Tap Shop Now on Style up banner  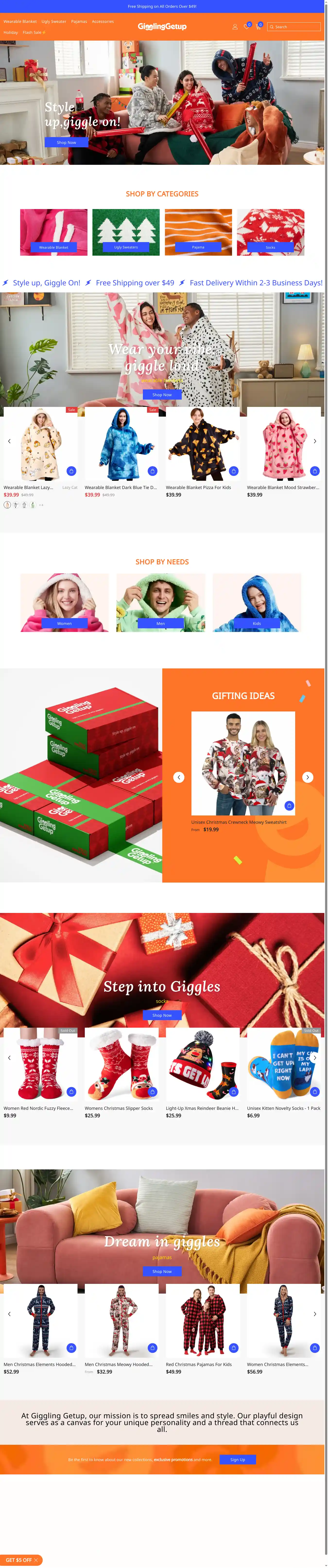[66, 142]
